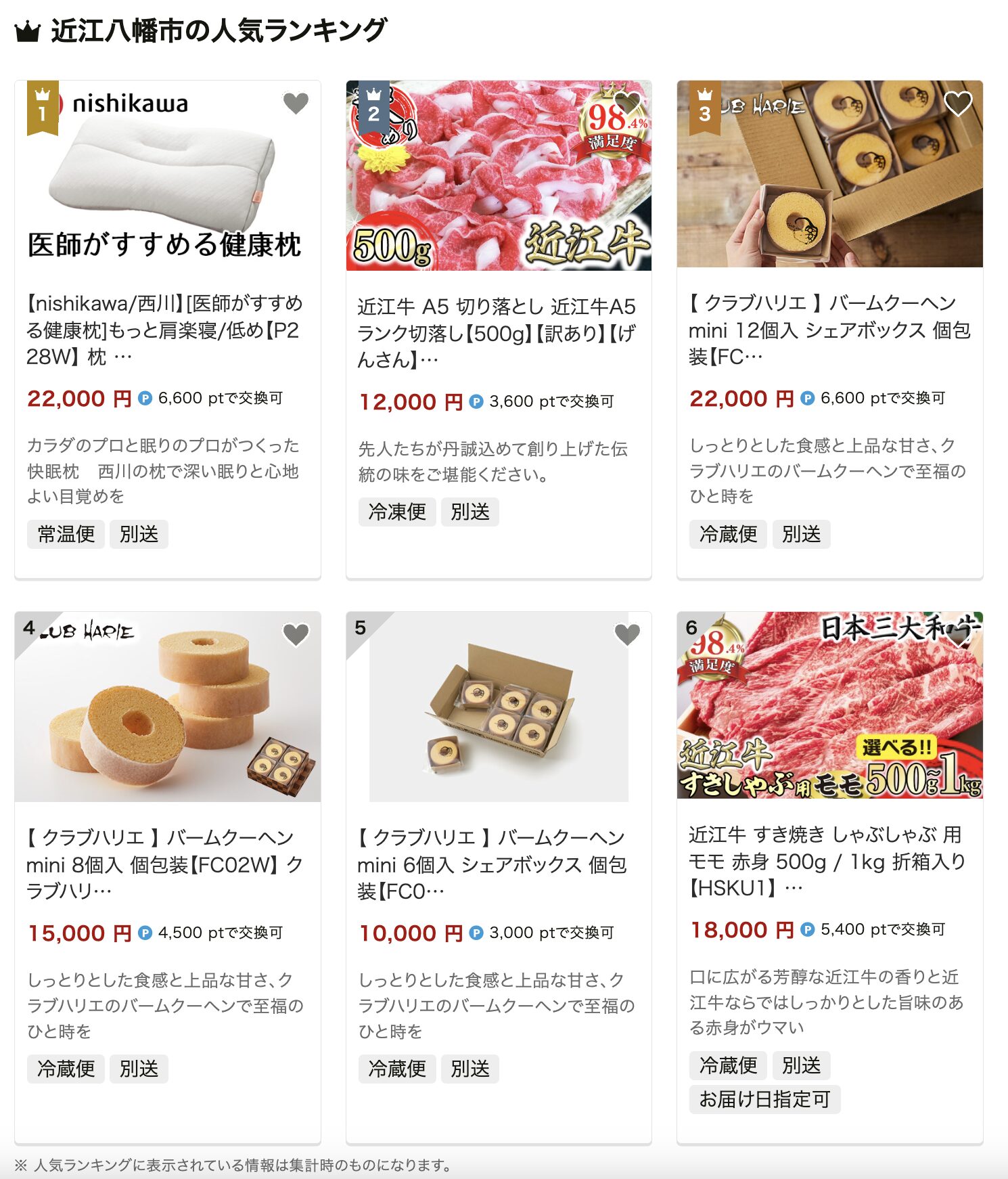Open the rank 2 Omi beef 500g kiriotoshi card
Screen dimensions: 1008x1179
(x=496, y=332)
